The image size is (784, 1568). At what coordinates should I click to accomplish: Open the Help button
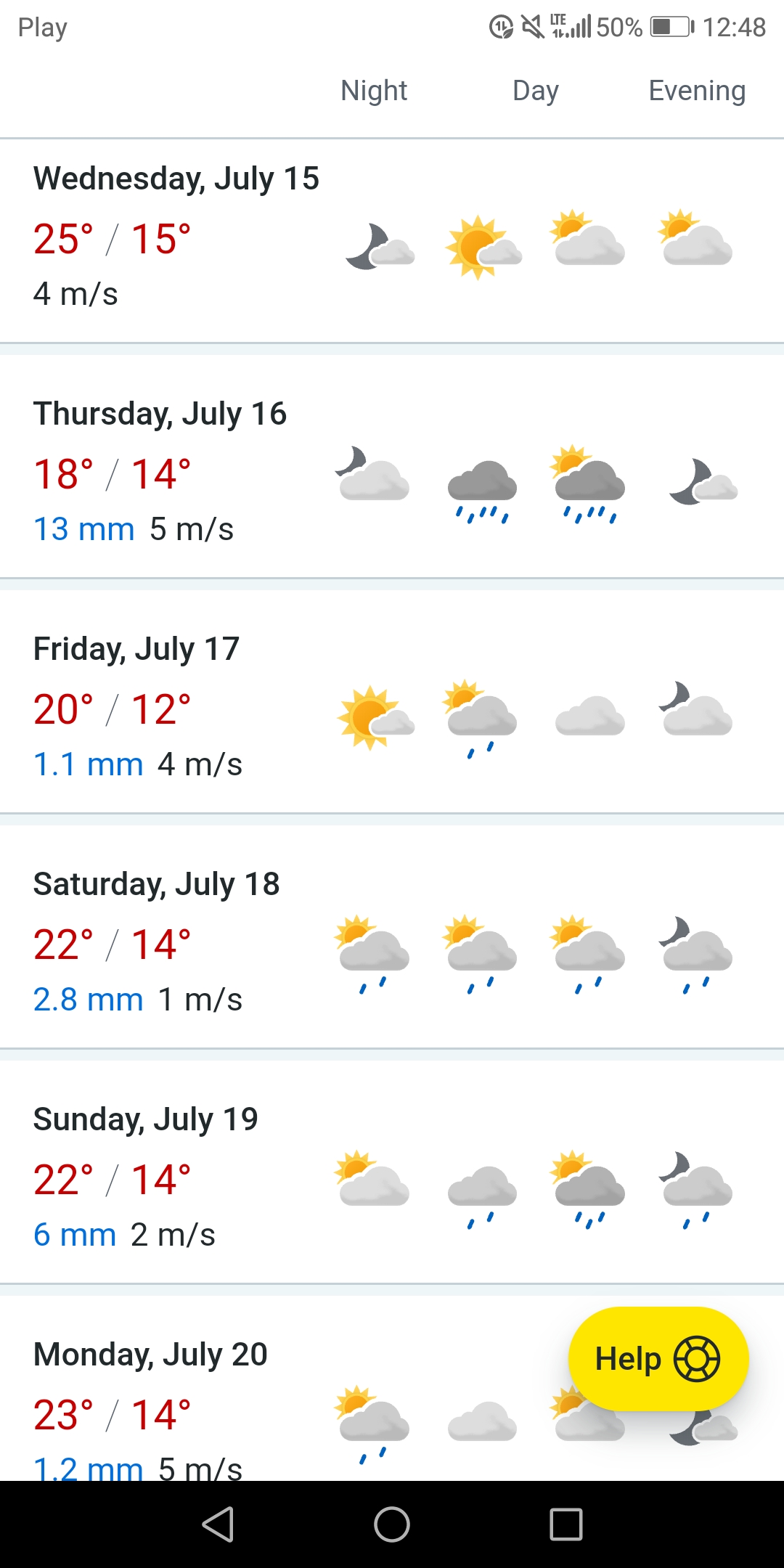point(658,1359)
